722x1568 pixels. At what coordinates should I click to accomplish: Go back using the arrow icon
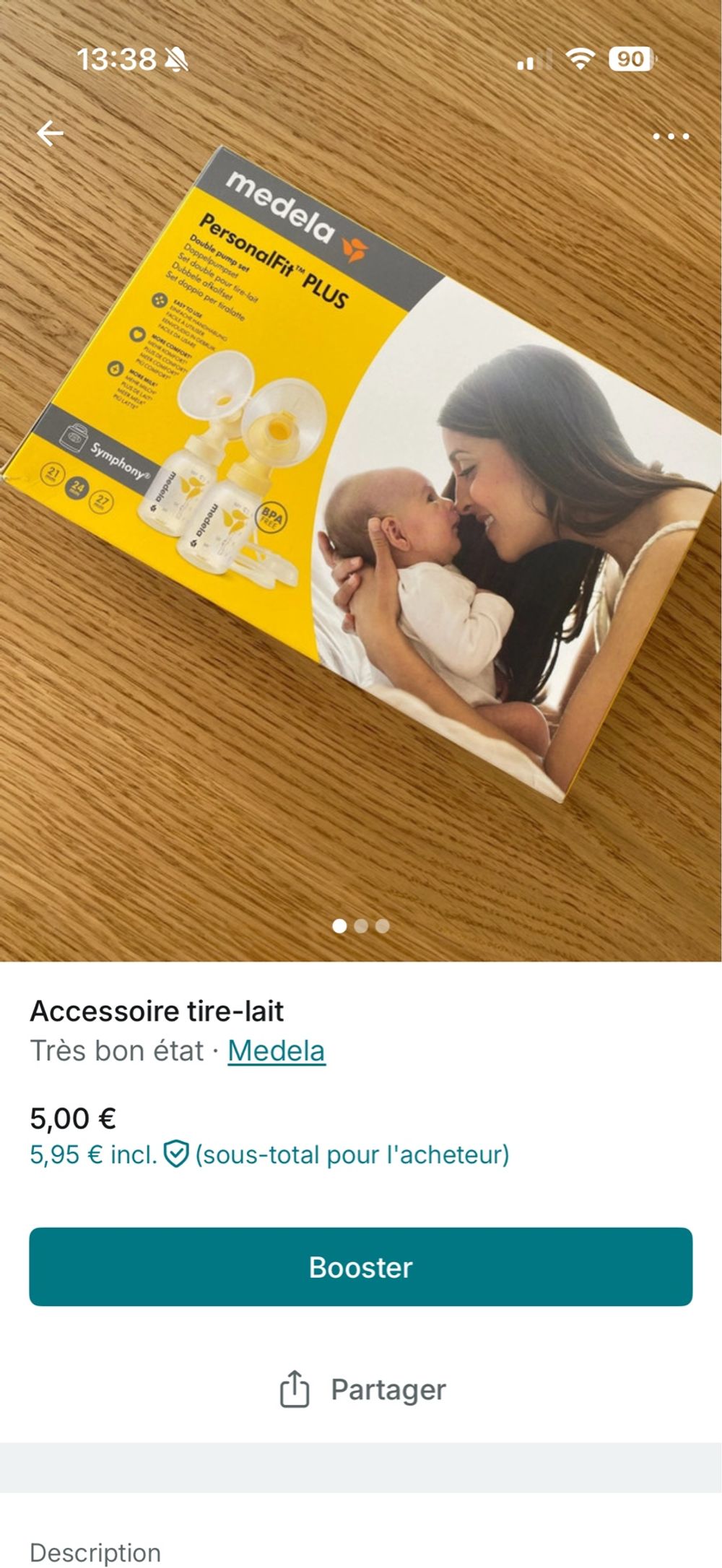(x=50, y=134)
